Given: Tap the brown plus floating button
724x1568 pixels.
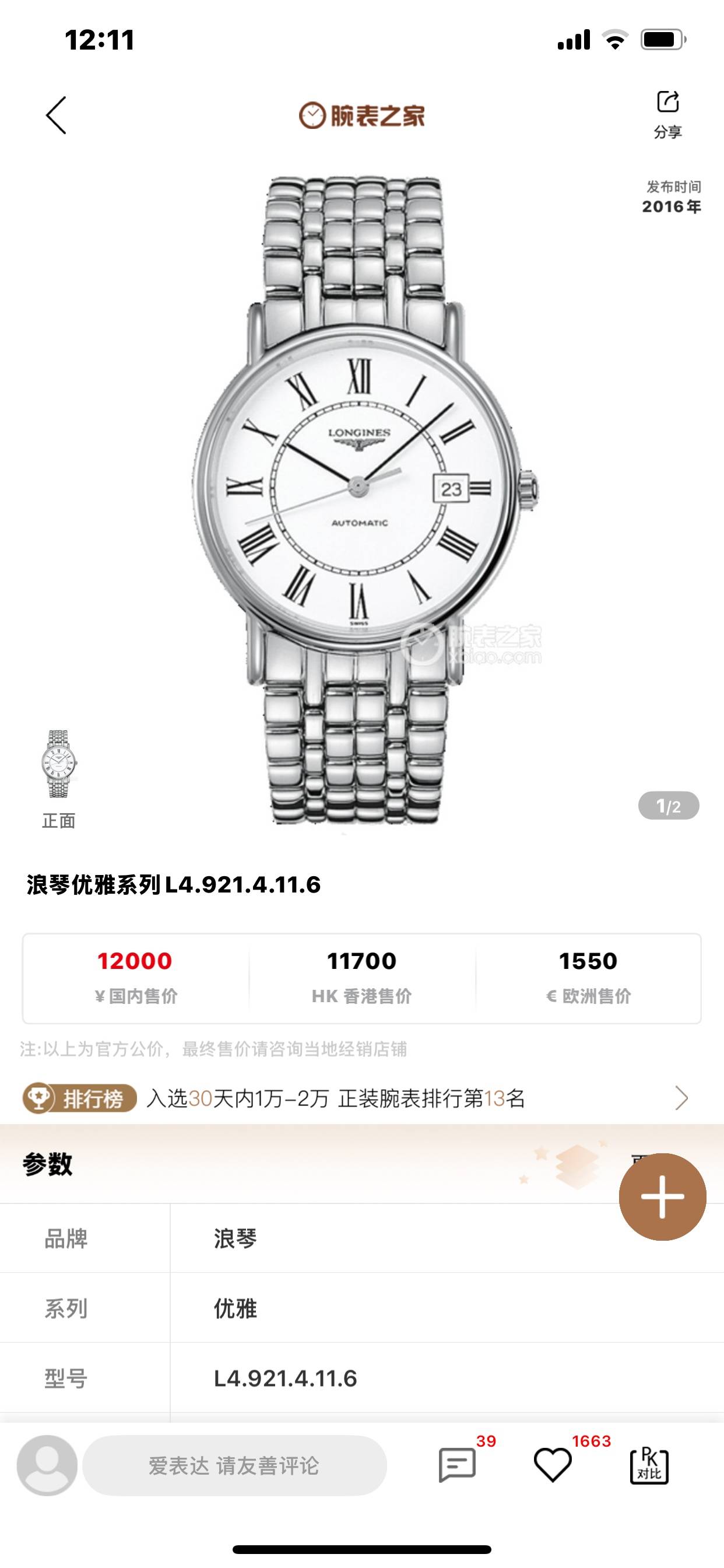Looking at the screenshot, I should [x=662, y=1196].
